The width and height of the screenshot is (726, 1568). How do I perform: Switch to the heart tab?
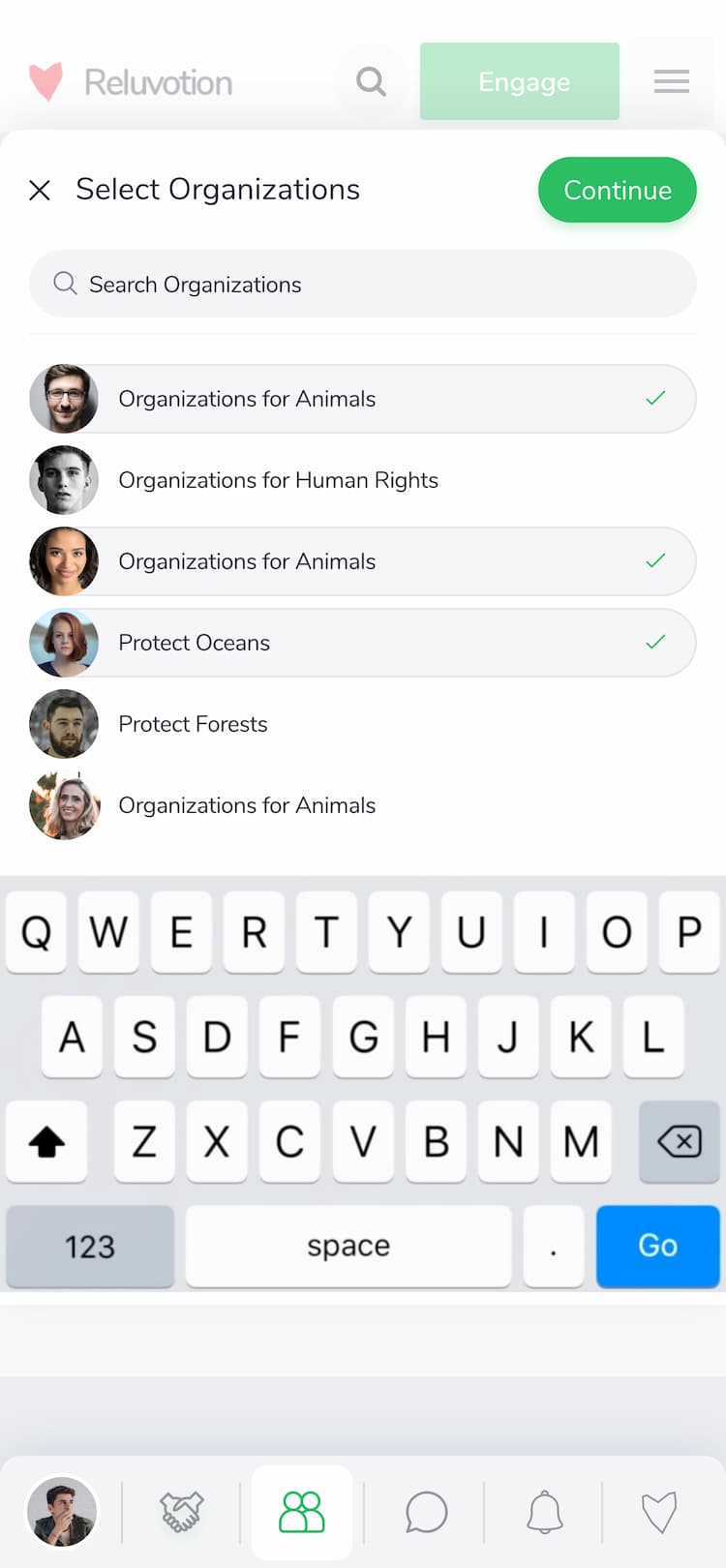pyautogui.click(x=659, y=1511)
